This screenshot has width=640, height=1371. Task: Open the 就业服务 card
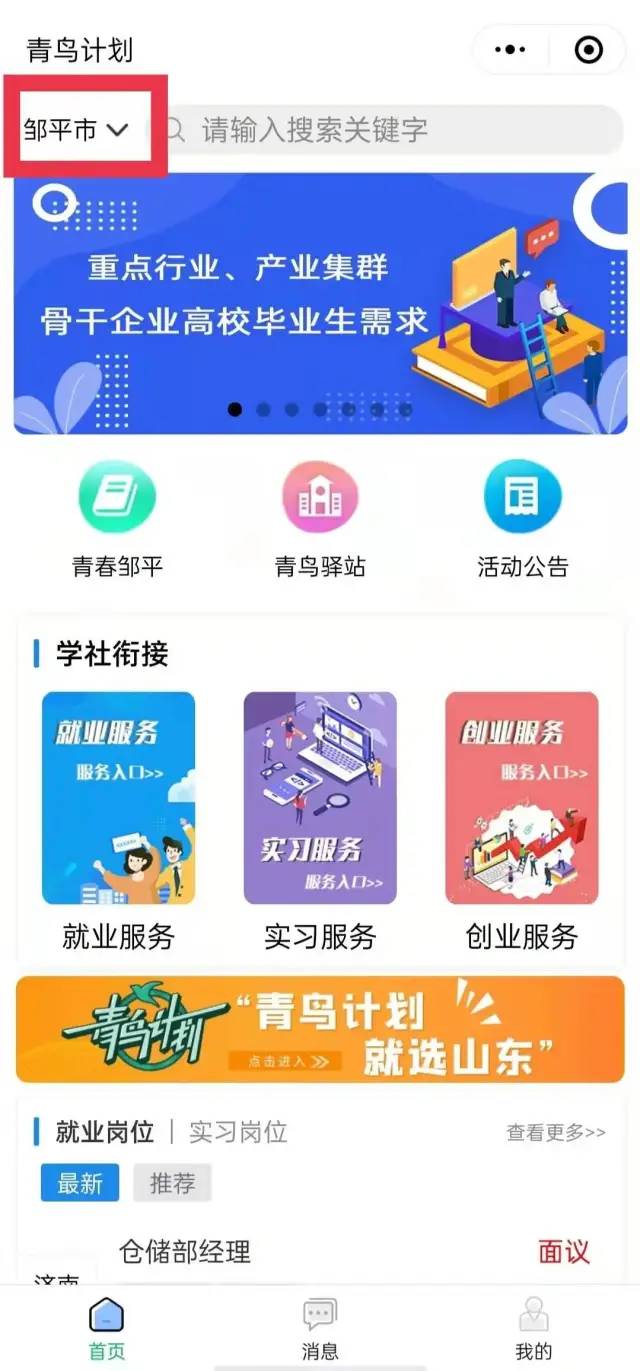click(118, 798)
